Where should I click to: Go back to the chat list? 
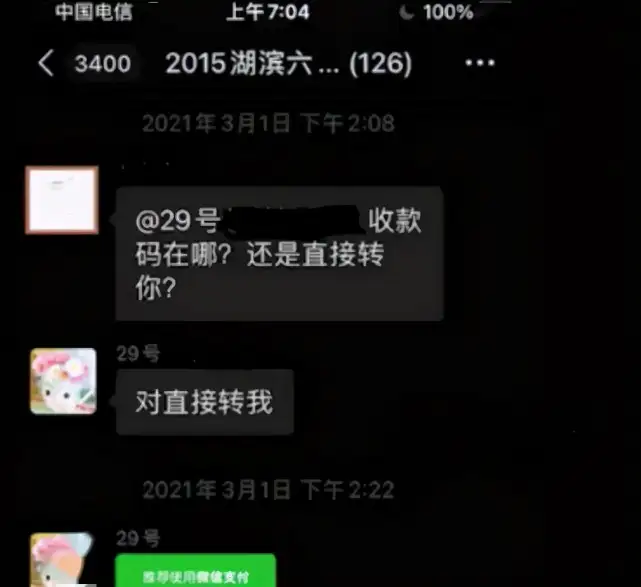[46, 63]
